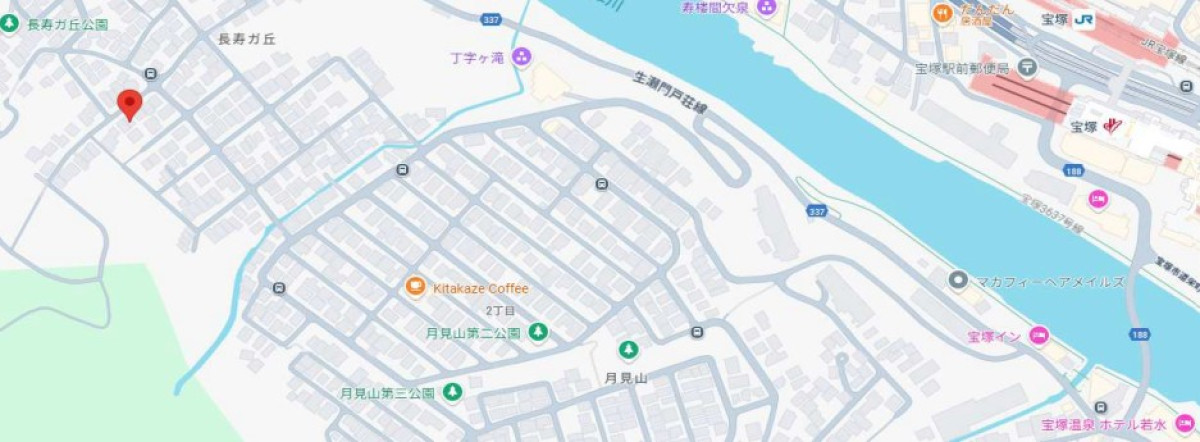Open the 宝塚イン hotel marker
The height and width of the screenshot is (442, 1200).
click(1039, 336)
